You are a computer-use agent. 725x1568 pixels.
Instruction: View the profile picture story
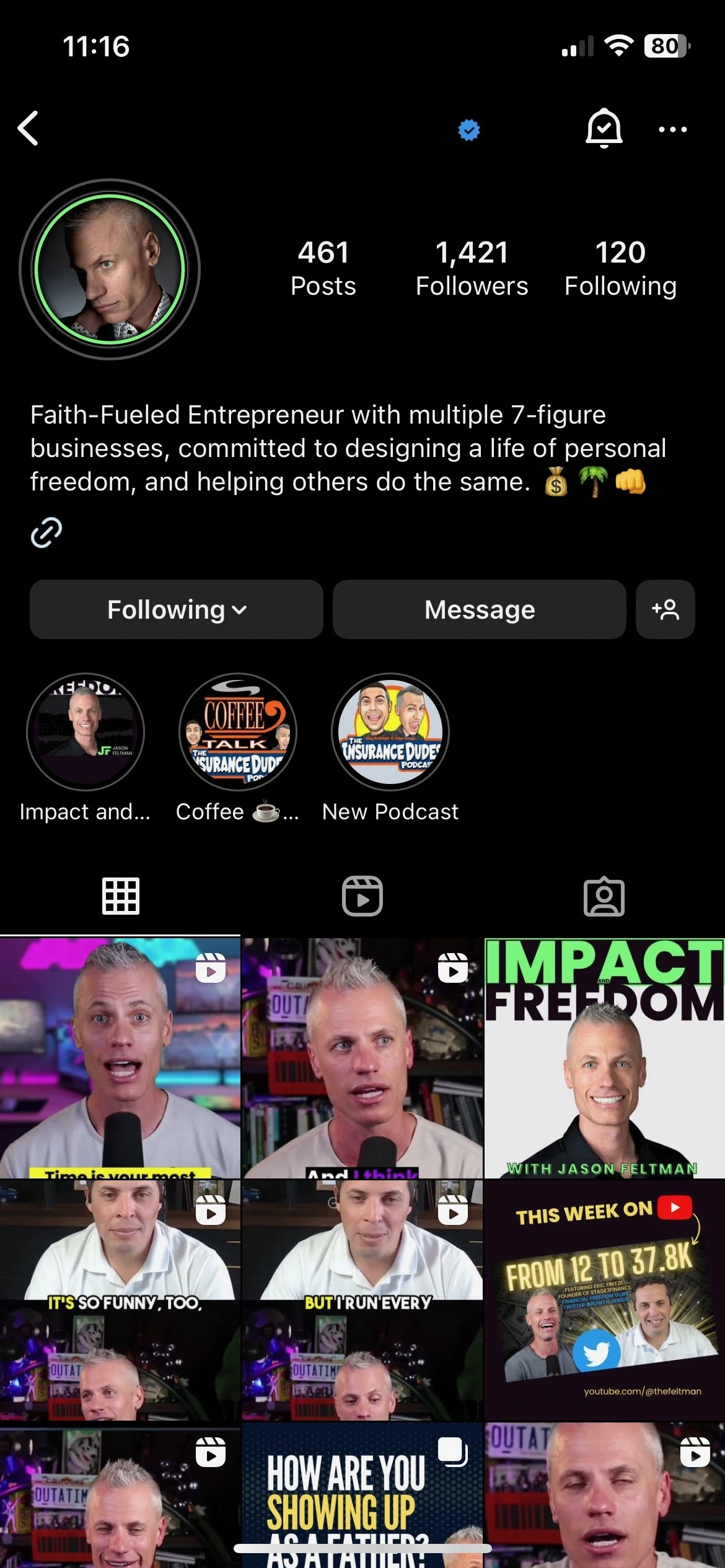[x=110, y=269]
